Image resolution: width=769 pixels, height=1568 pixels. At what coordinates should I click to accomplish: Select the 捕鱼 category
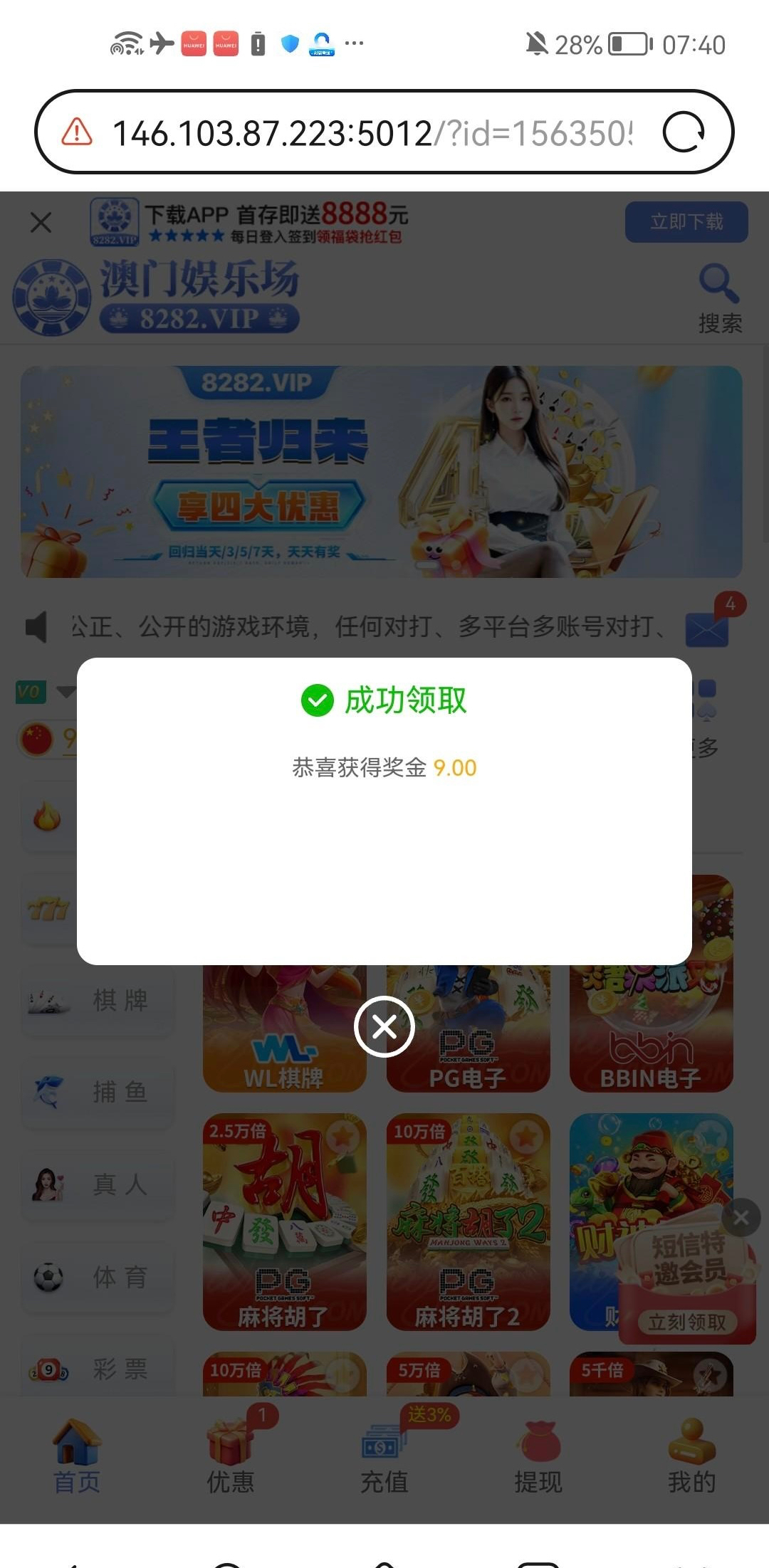98,1092
